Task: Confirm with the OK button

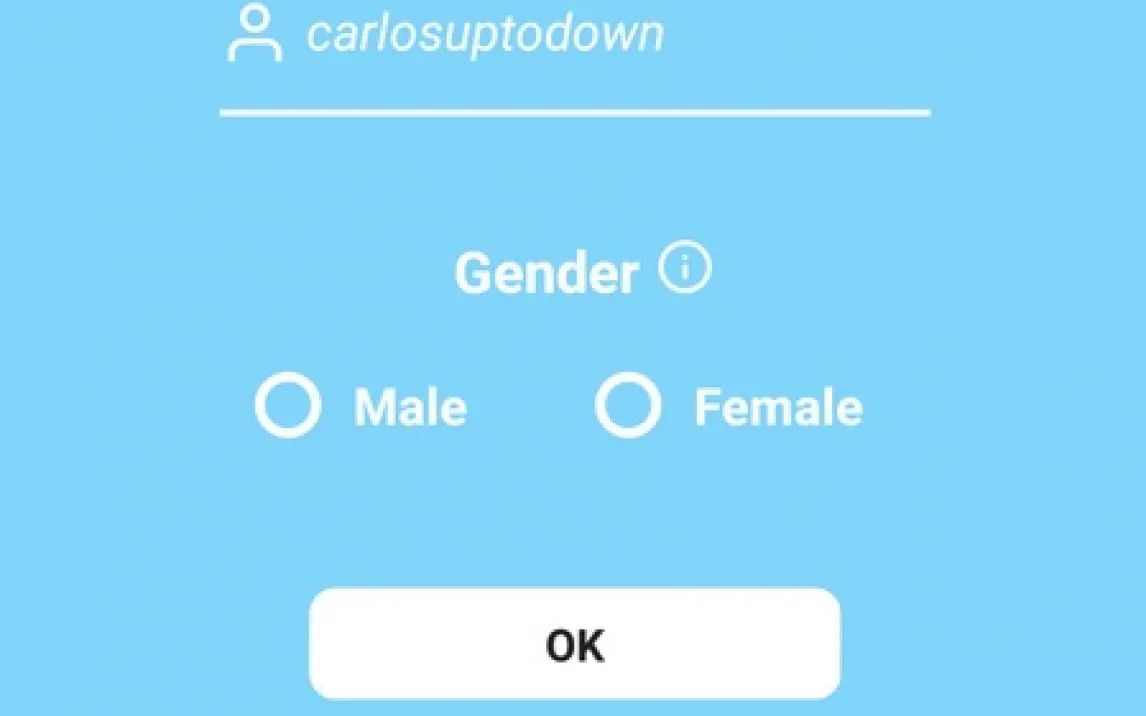Action: pyautogui.click(x=574, y=644)
